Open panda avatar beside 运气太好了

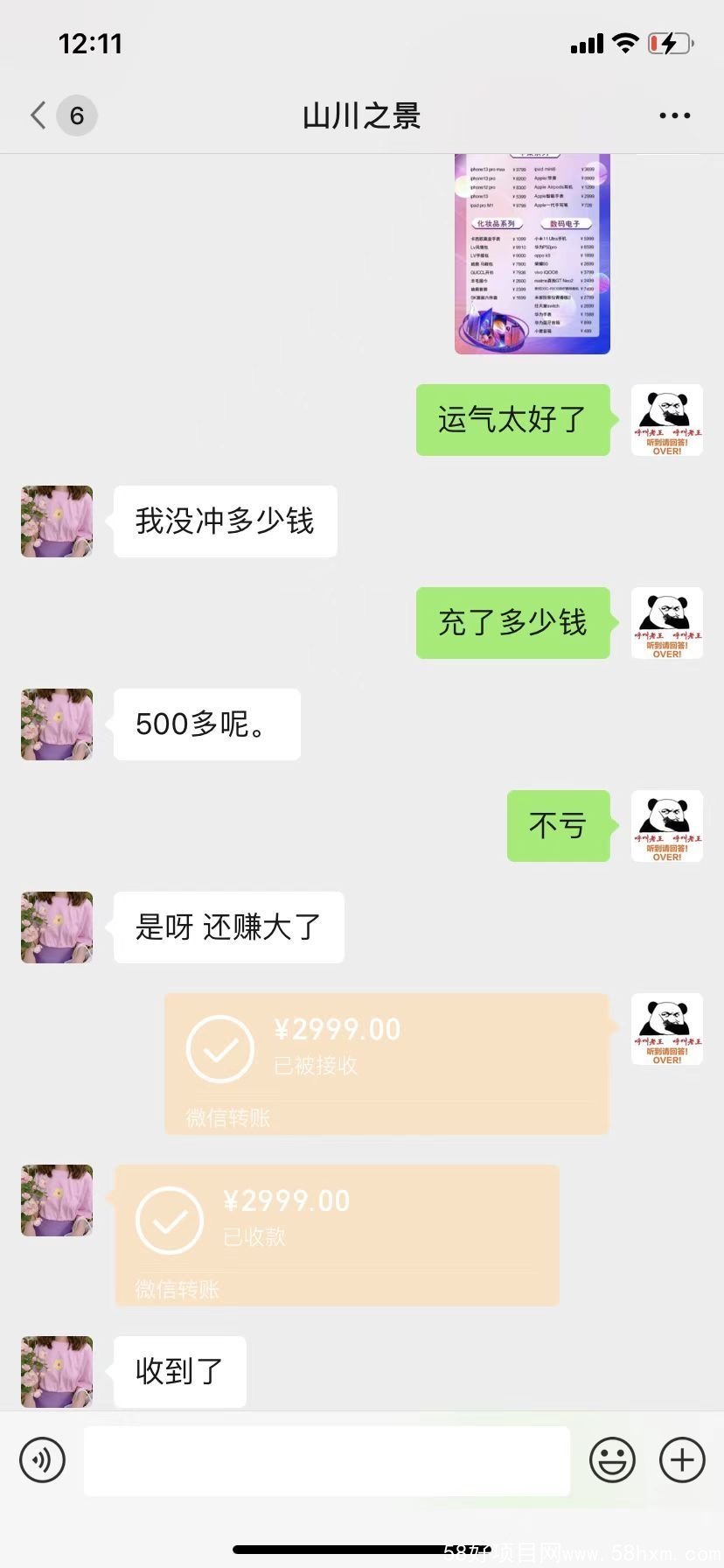[x=666, y=420]
